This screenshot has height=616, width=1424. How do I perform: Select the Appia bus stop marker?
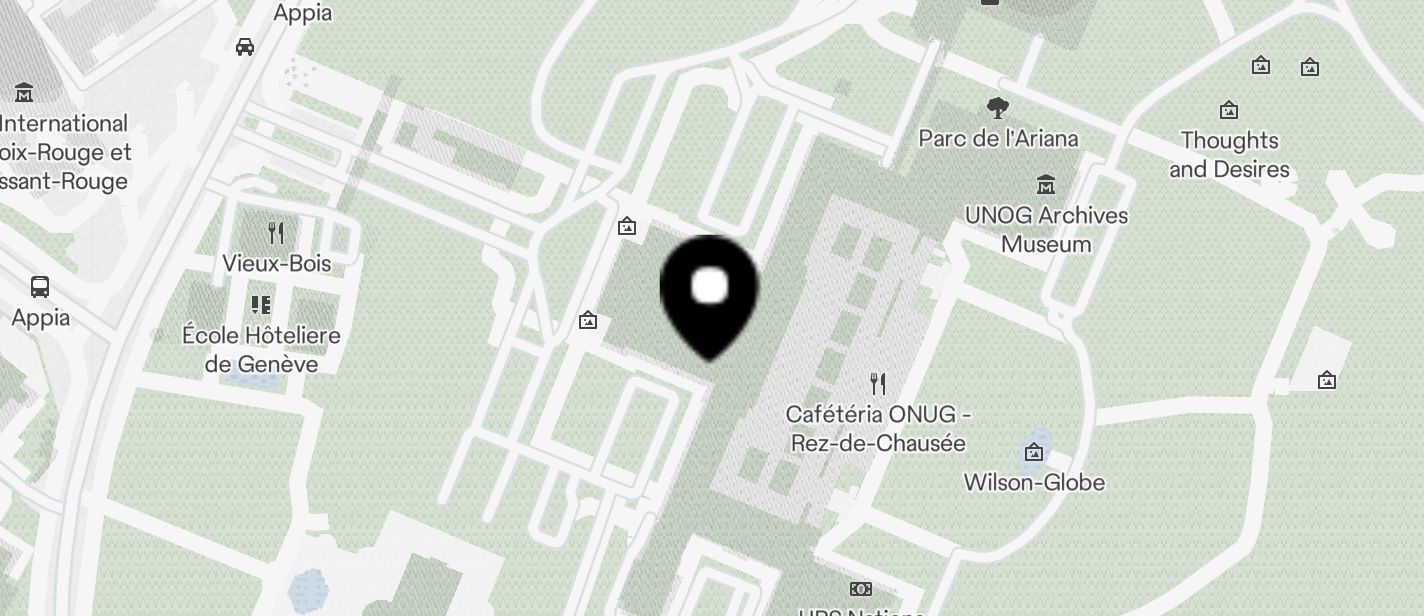pyautogui.click(x=40, y=287)
